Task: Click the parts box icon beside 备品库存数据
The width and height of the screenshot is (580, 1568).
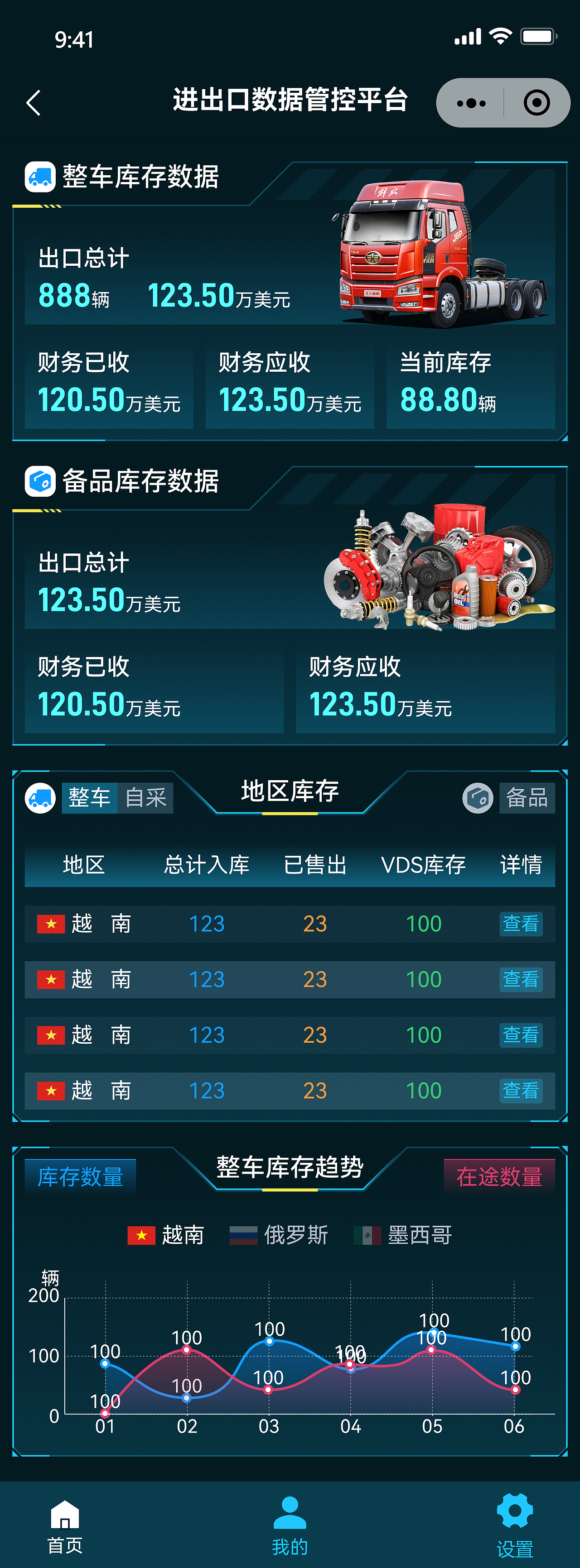Action: coord(39,481)
